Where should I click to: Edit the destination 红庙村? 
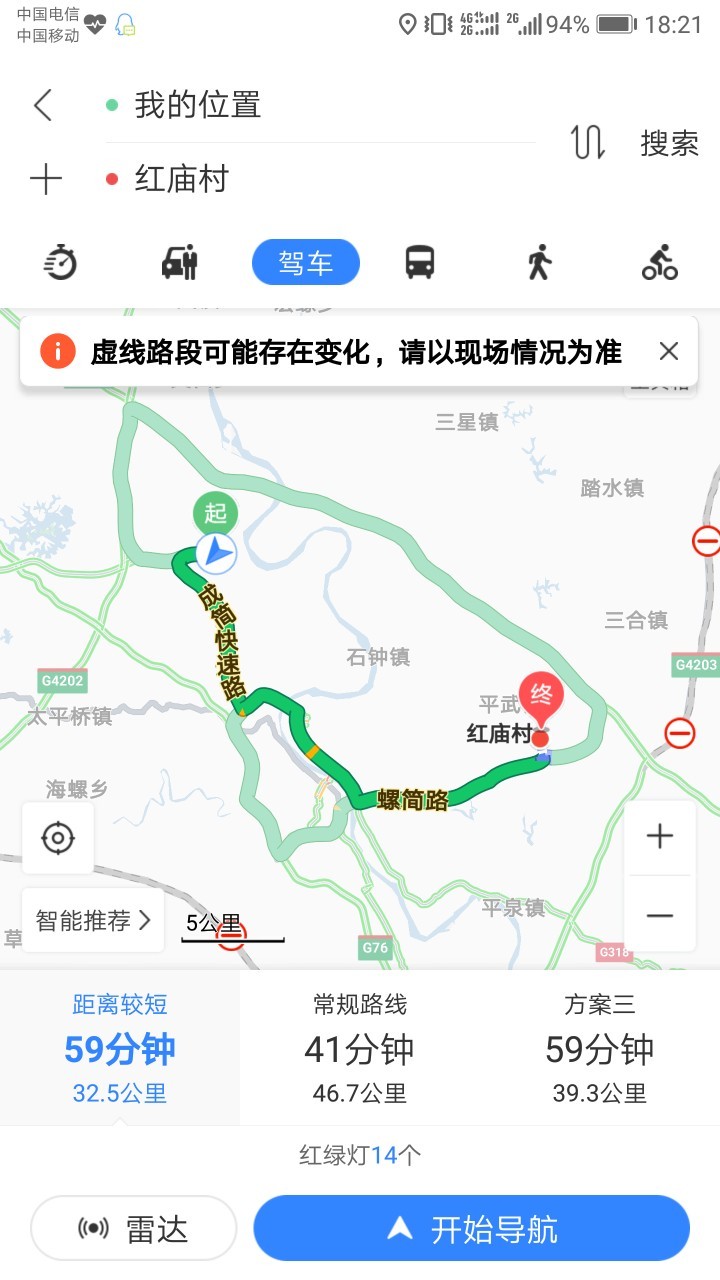[320, 180]
